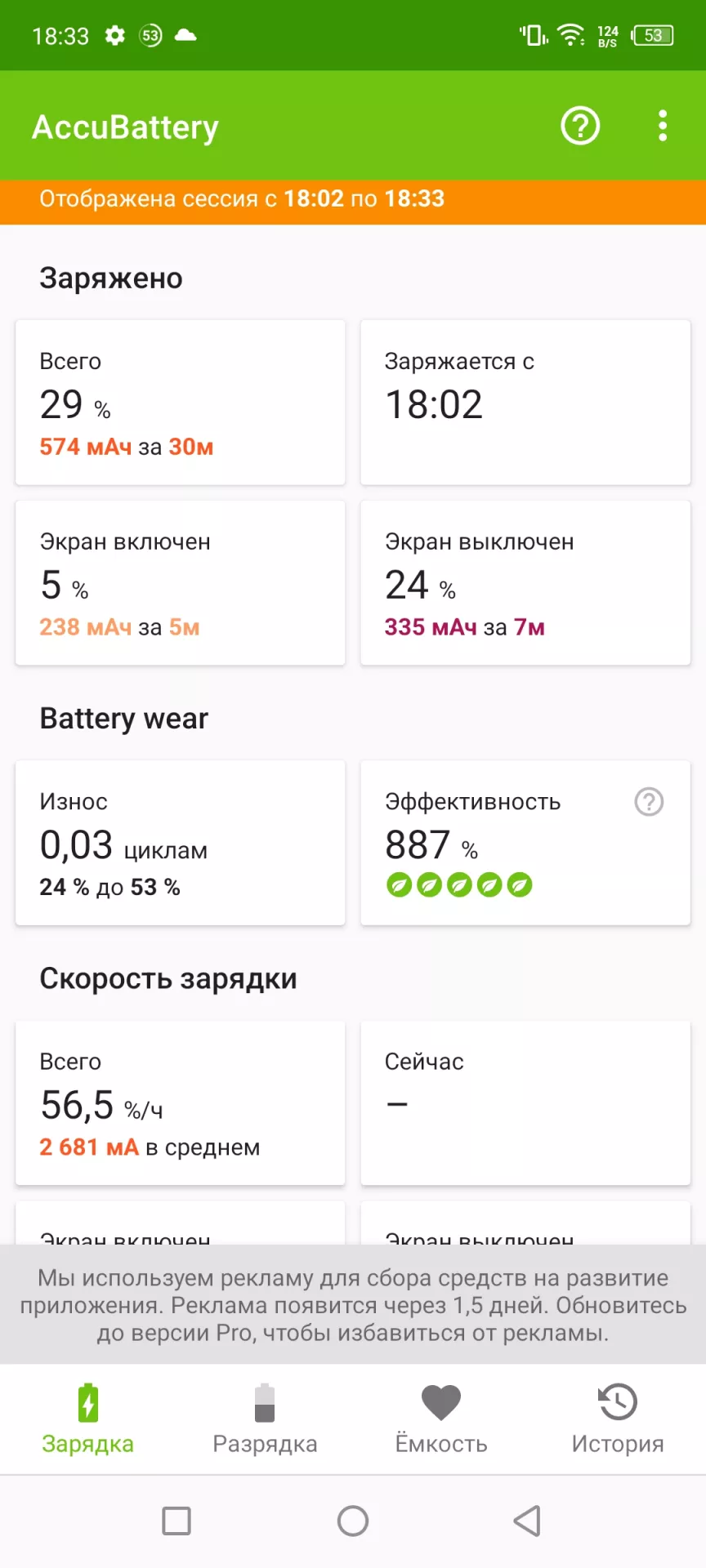Select the Зарядка tab
Image resolution: width=706 pixels, height=1568 pixels.
88,1419
